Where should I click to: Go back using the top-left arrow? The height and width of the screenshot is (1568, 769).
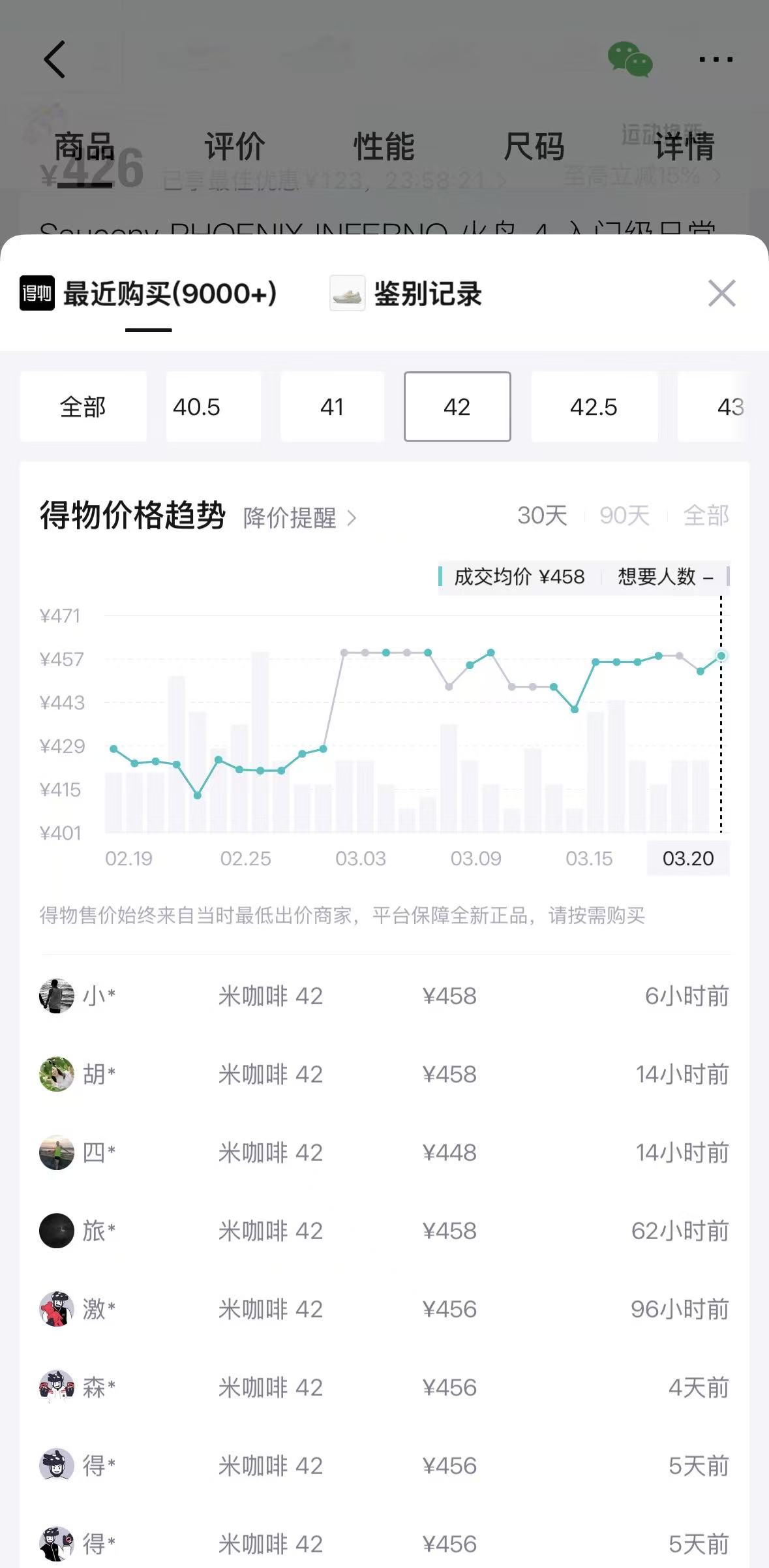point(55,59)
